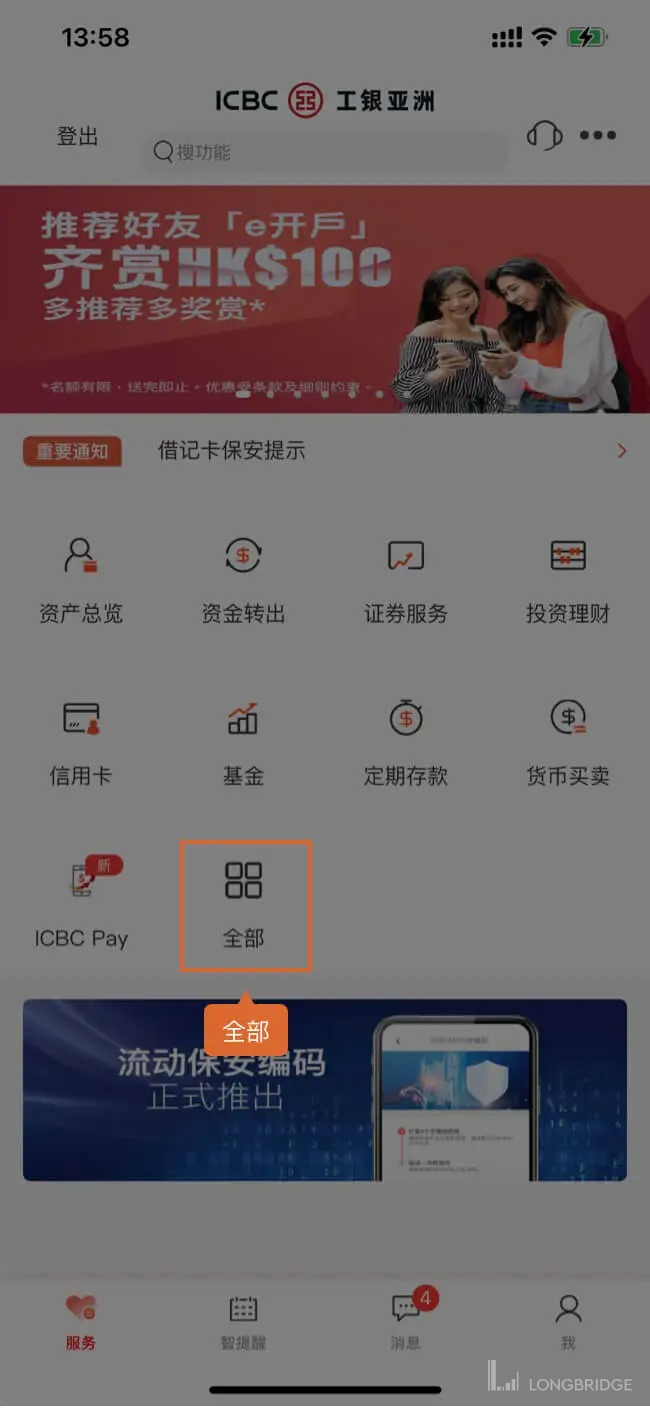Open the 搜功能 search box

[x=325, y=152]
